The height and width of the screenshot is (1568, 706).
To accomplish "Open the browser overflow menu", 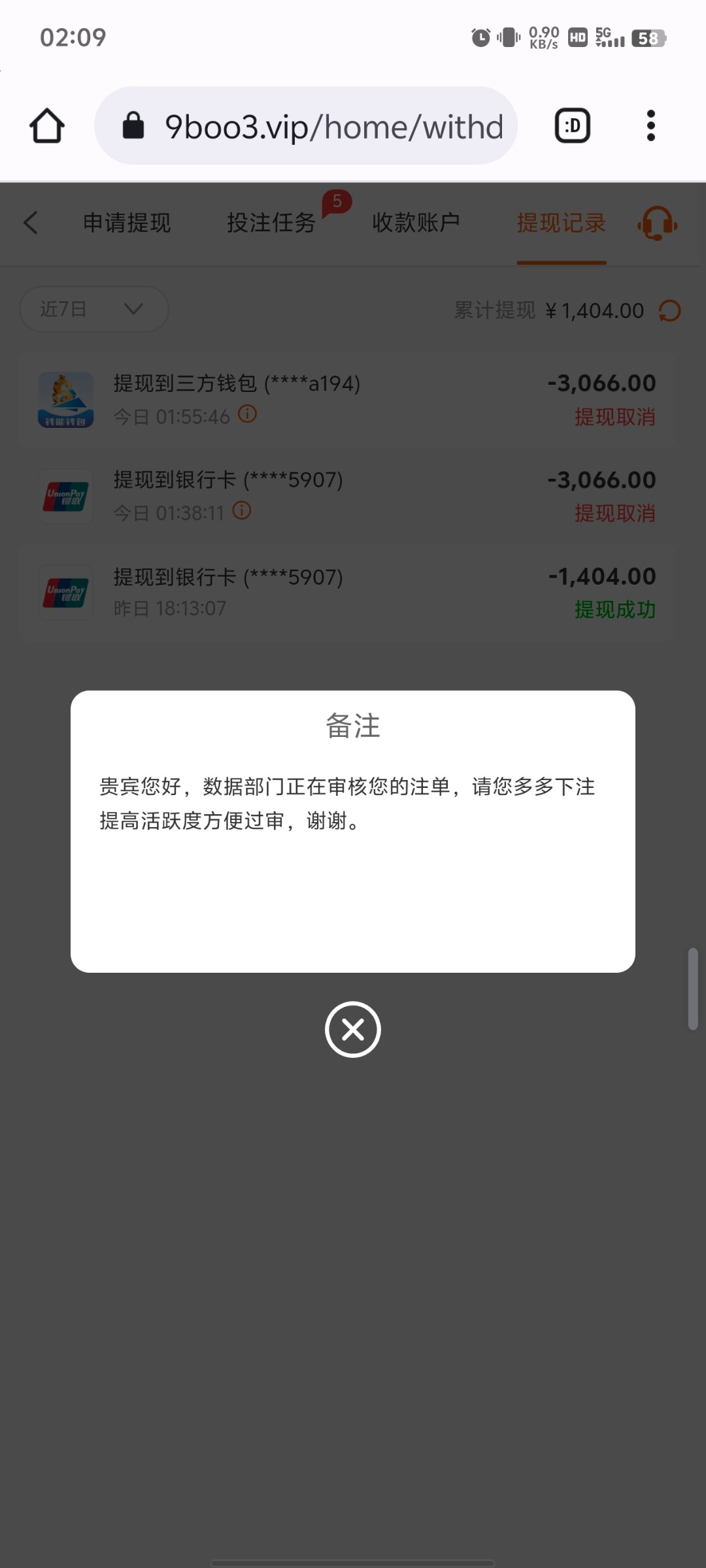I will click(650, 125).
